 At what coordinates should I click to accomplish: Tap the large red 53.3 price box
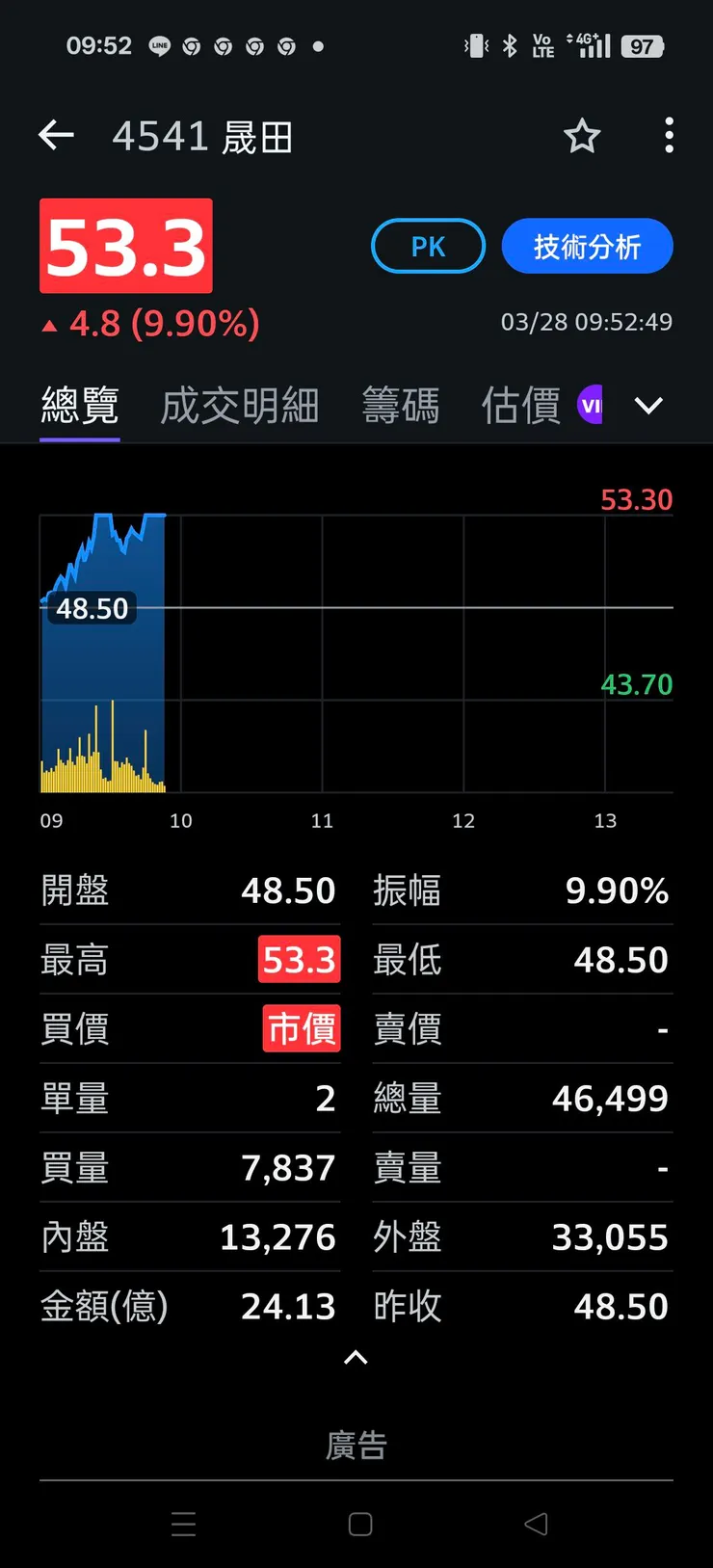click(125, 246)
